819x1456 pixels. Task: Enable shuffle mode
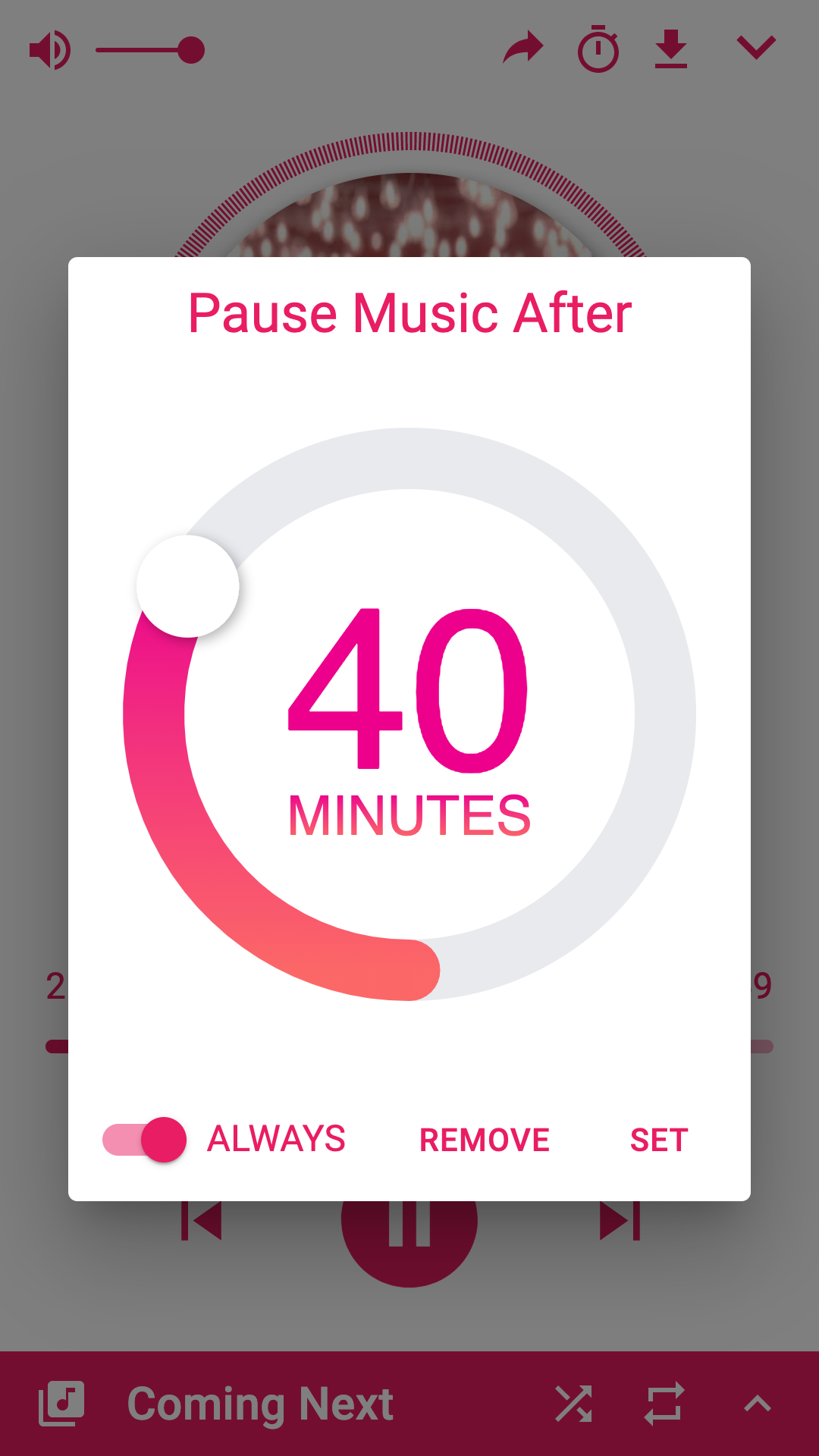pos(574,1403)
